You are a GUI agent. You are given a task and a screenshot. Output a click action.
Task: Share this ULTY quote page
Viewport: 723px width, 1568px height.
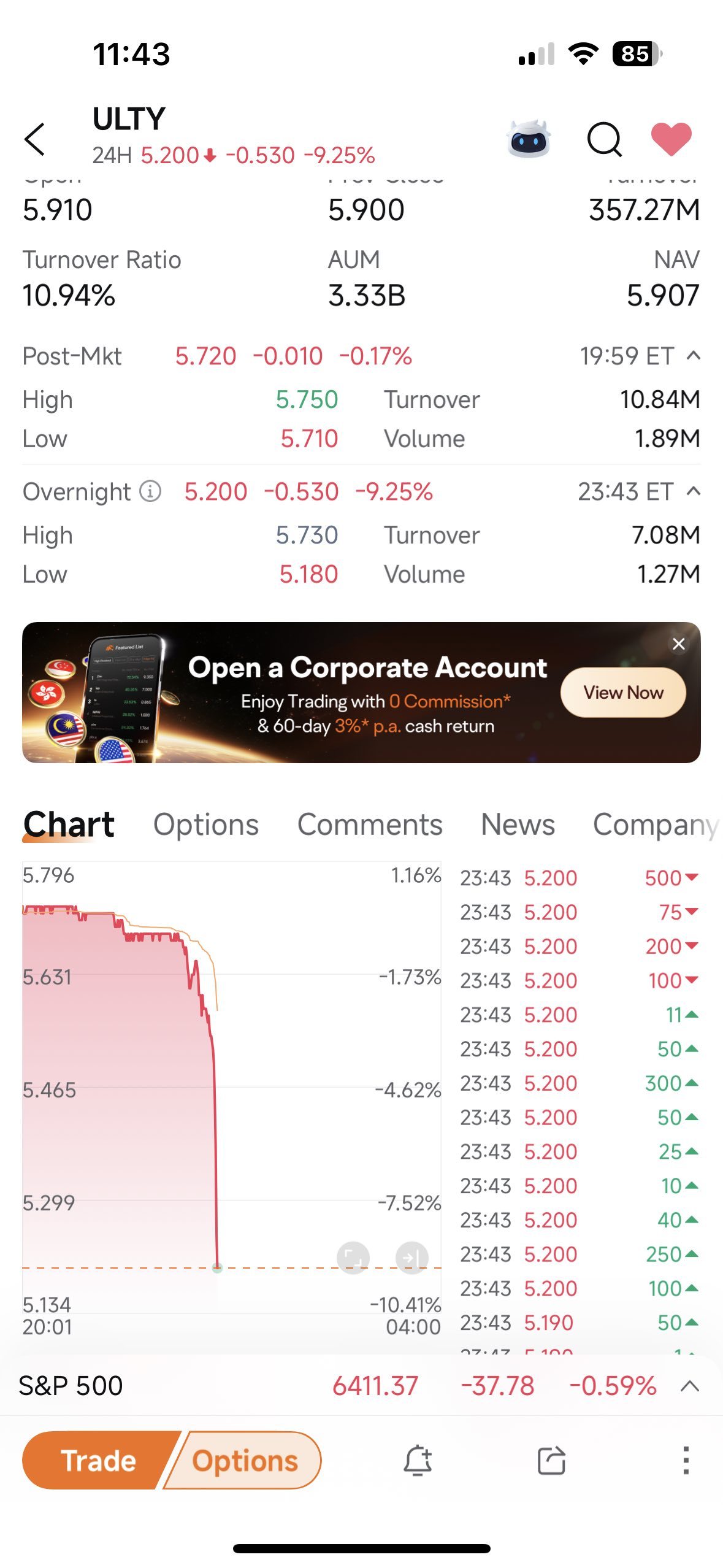click(551, 1461)
